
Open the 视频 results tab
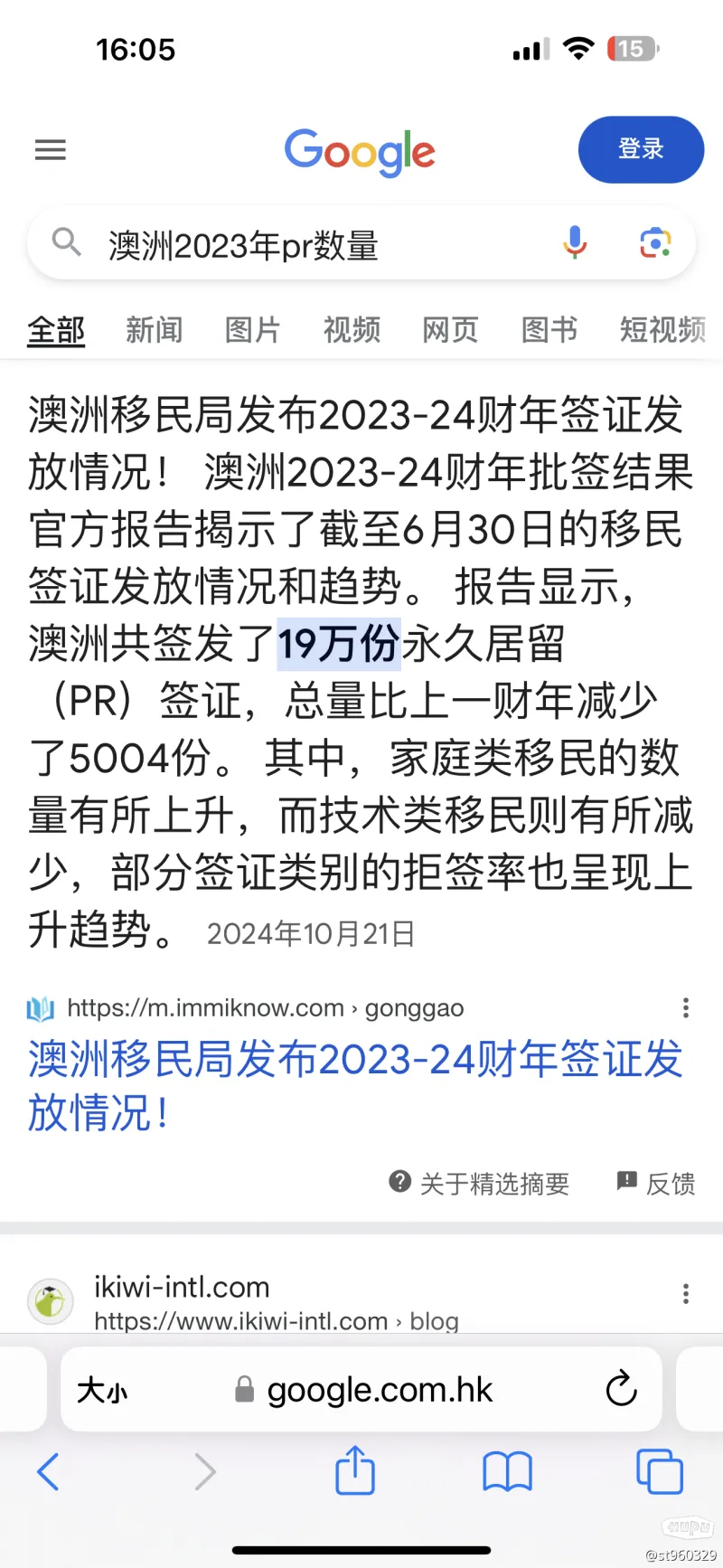[352, 330]
